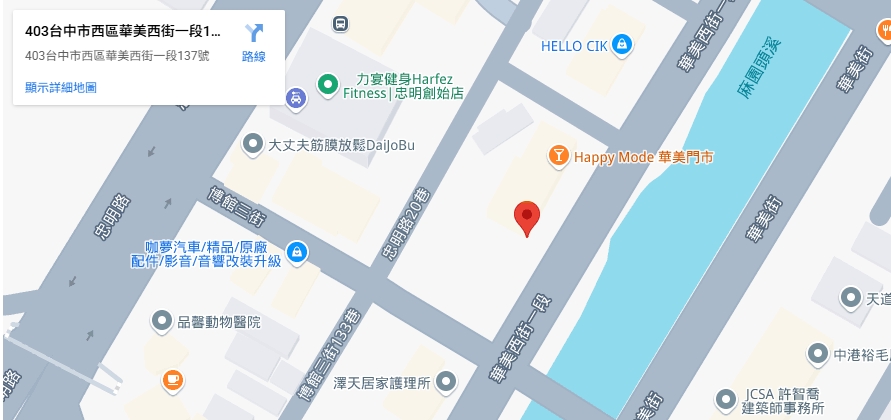Open the 顯示詳細地圖 link
This screenshot has height=420, width=891.
61,88
